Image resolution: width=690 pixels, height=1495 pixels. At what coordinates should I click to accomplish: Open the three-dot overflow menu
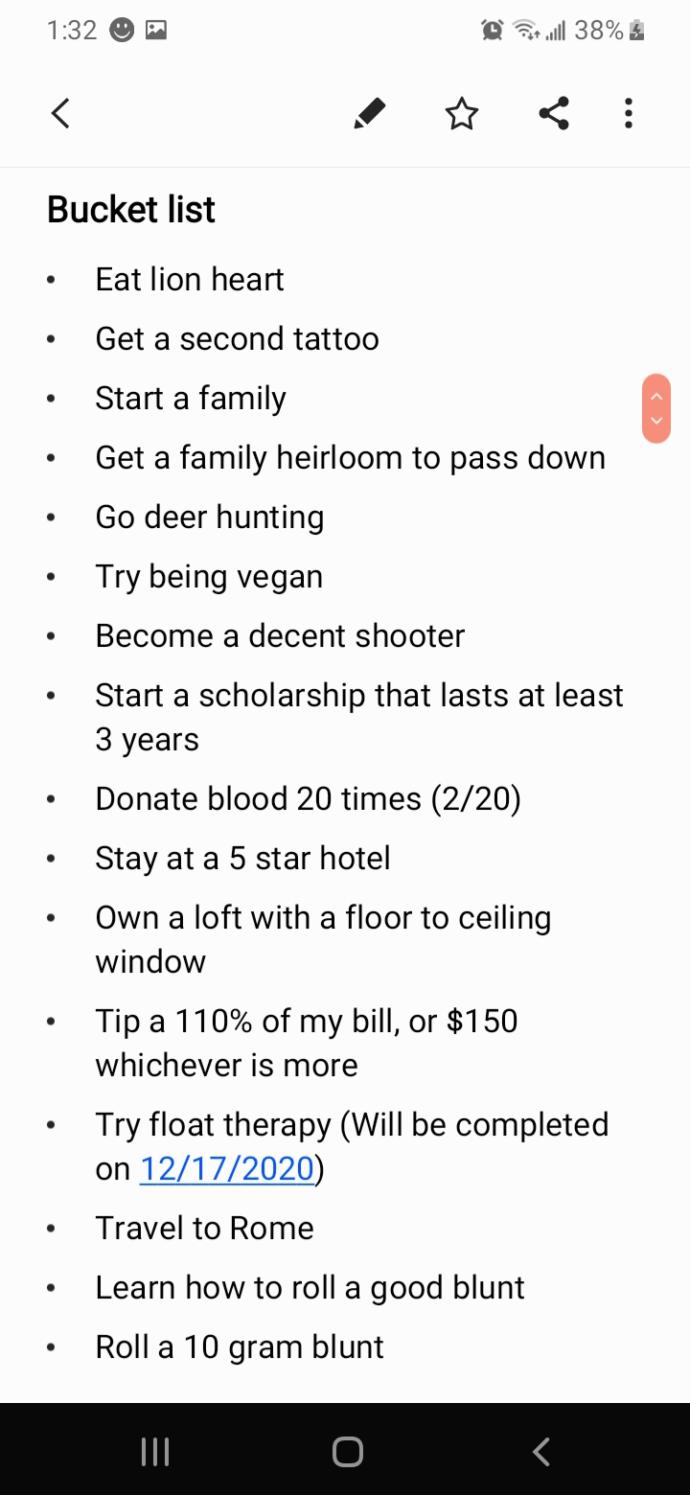point(628,113)
